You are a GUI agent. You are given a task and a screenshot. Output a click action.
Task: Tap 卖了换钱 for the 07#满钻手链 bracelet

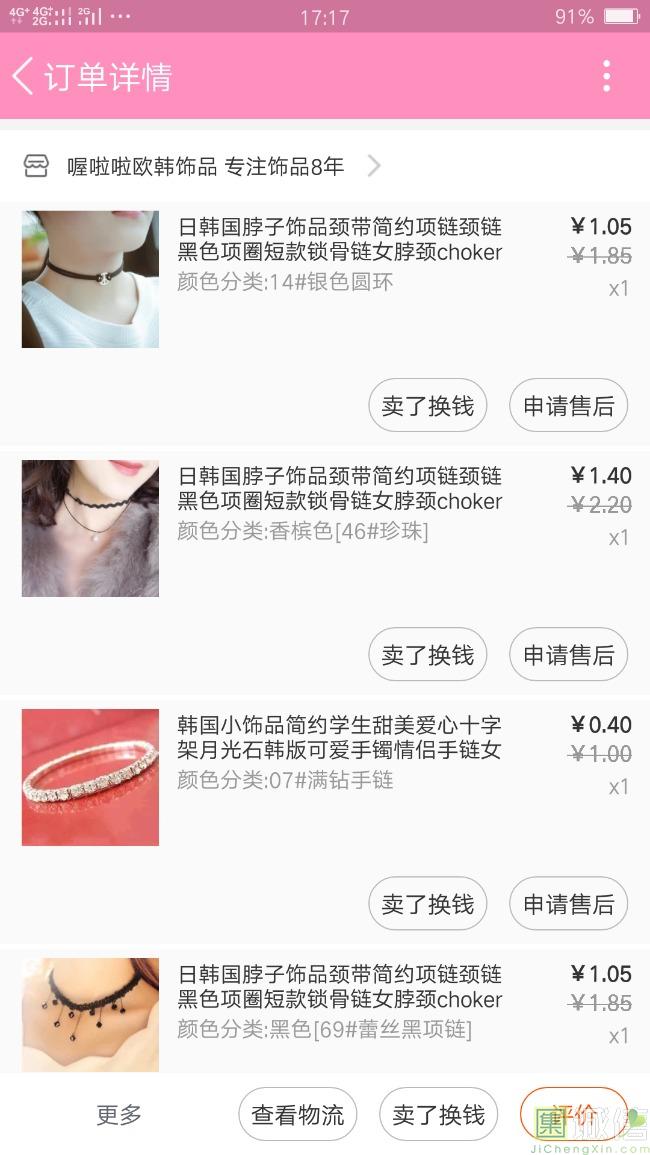(427, 904)
